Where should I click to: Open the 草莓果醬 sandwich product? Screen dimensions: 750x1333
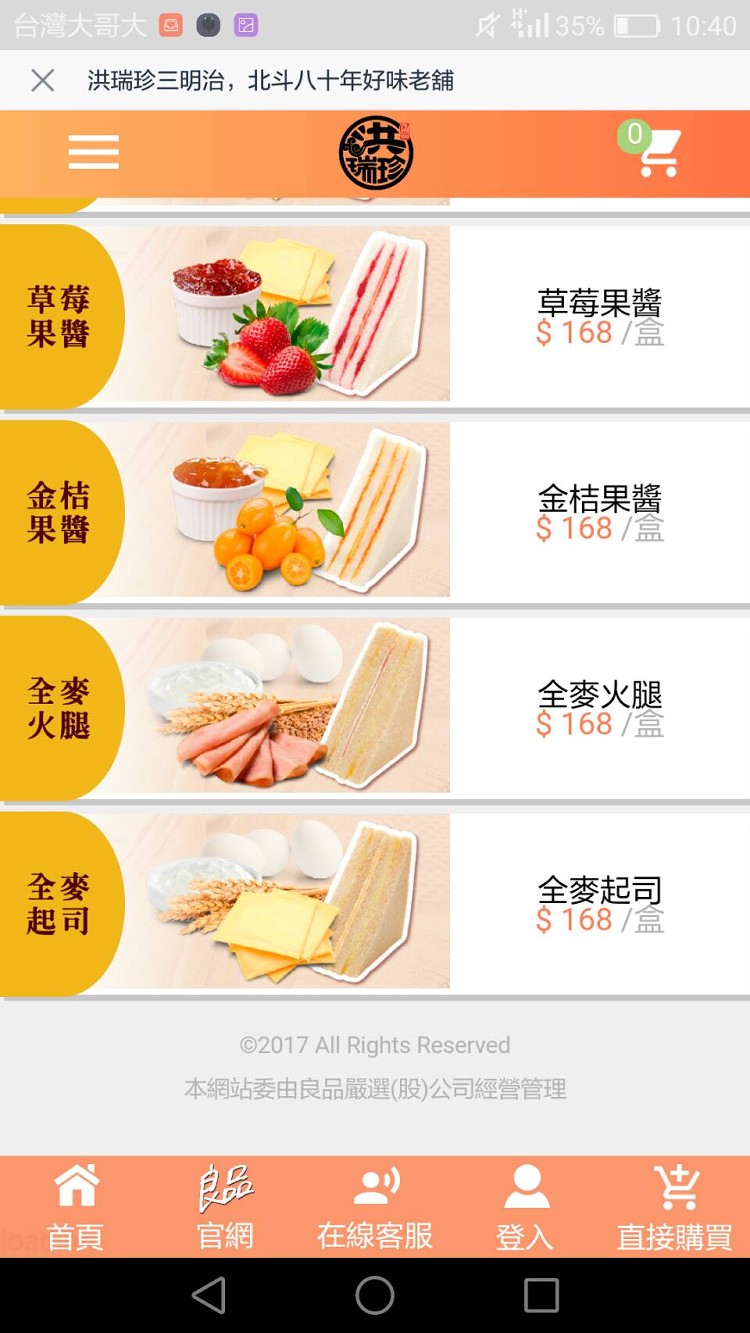pyautogui.click(x=375, y=316)
